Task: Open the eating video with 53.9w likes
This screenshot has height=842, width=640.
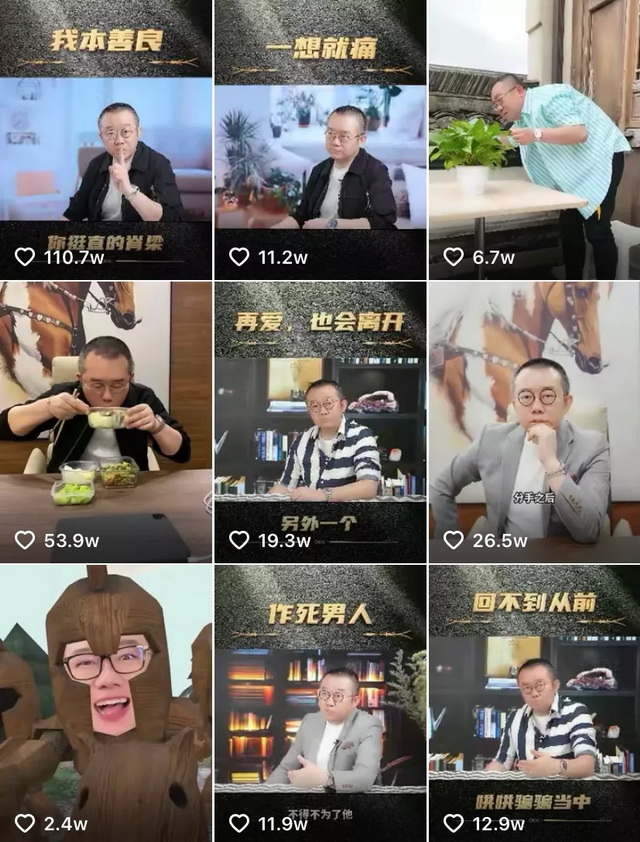Action: (x=106, y=420)
